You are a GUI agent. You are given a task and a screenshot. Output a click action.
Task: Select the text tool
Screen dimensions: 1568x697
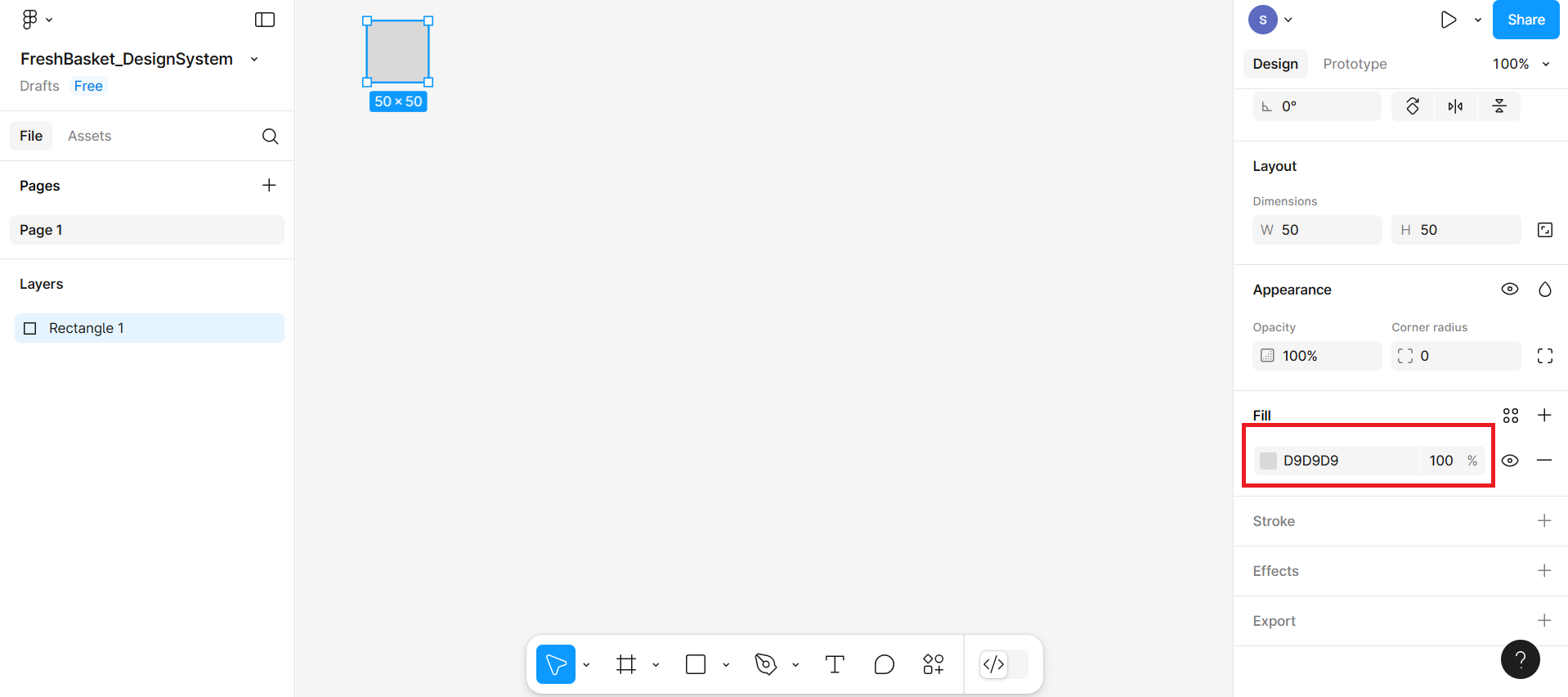pyautogui.click(x=835, y=664)
